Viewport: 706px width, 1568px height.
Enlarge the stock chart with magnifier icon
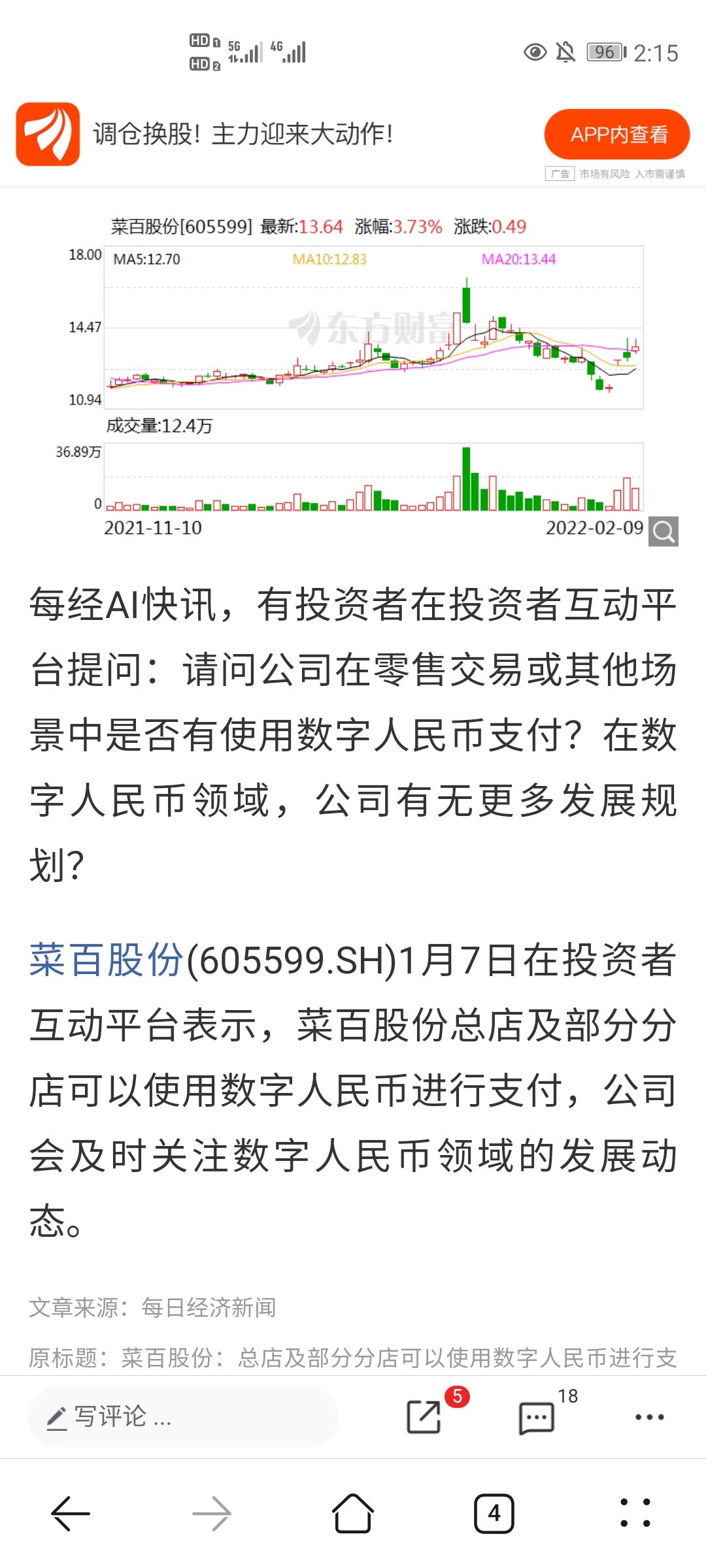(664, 531)
